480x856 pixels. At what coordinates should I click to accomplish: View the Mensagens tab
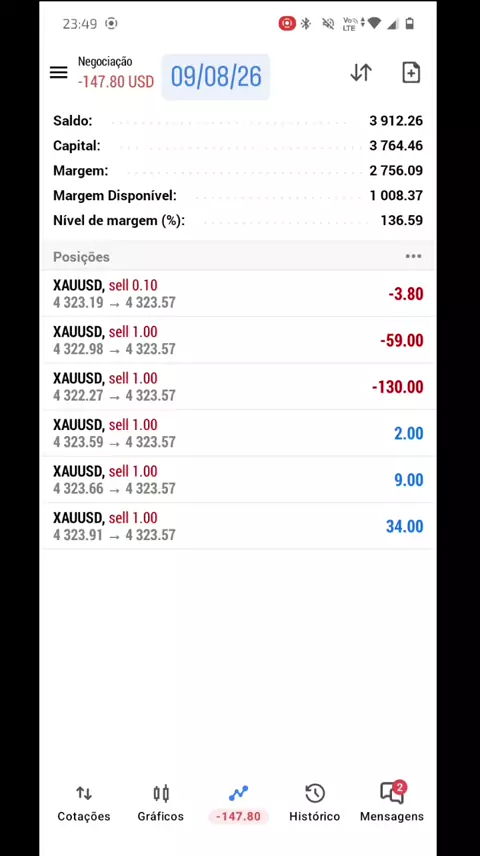[x=392, y=803]
